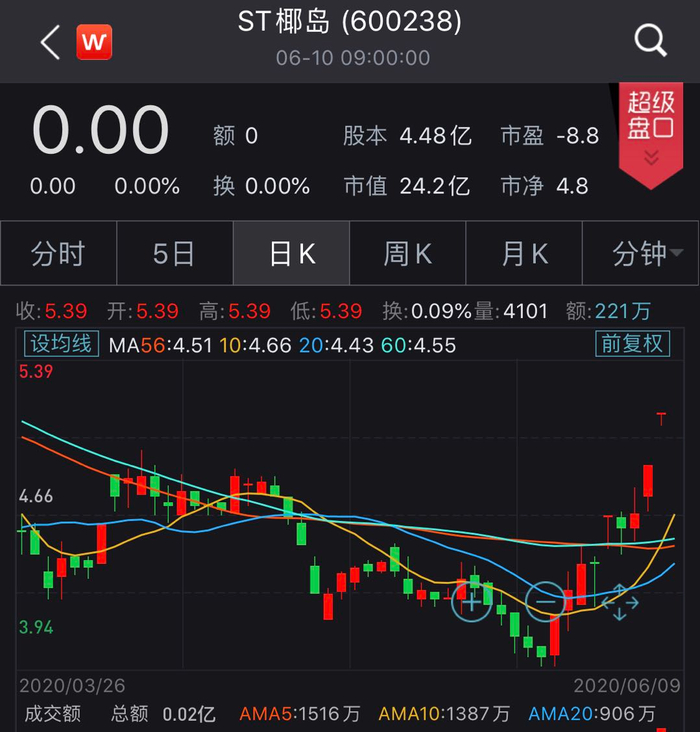Screen dimensions: 700x732
Task: Open the stock search magnifier
Action: click(x=651, y=41)
